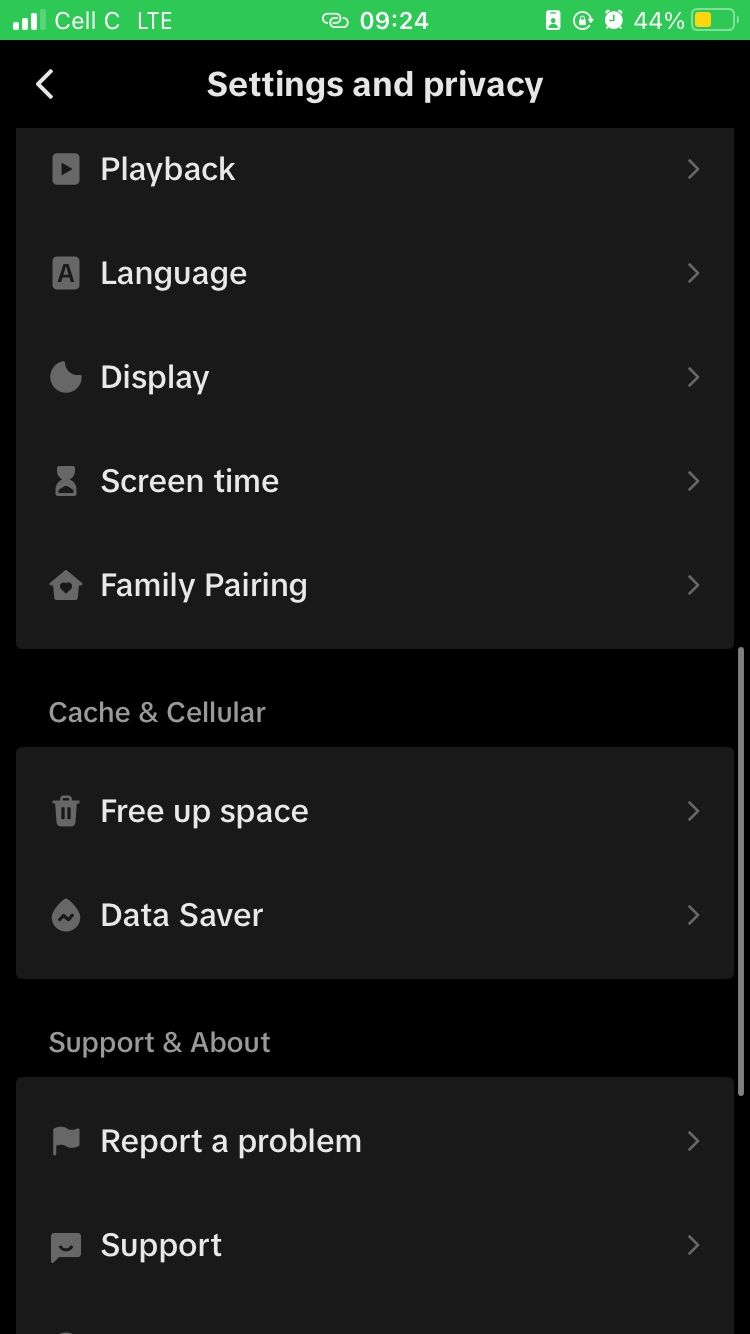
Task: Expand the Data Saver row chevron
Action: click(x=693, y=915)
